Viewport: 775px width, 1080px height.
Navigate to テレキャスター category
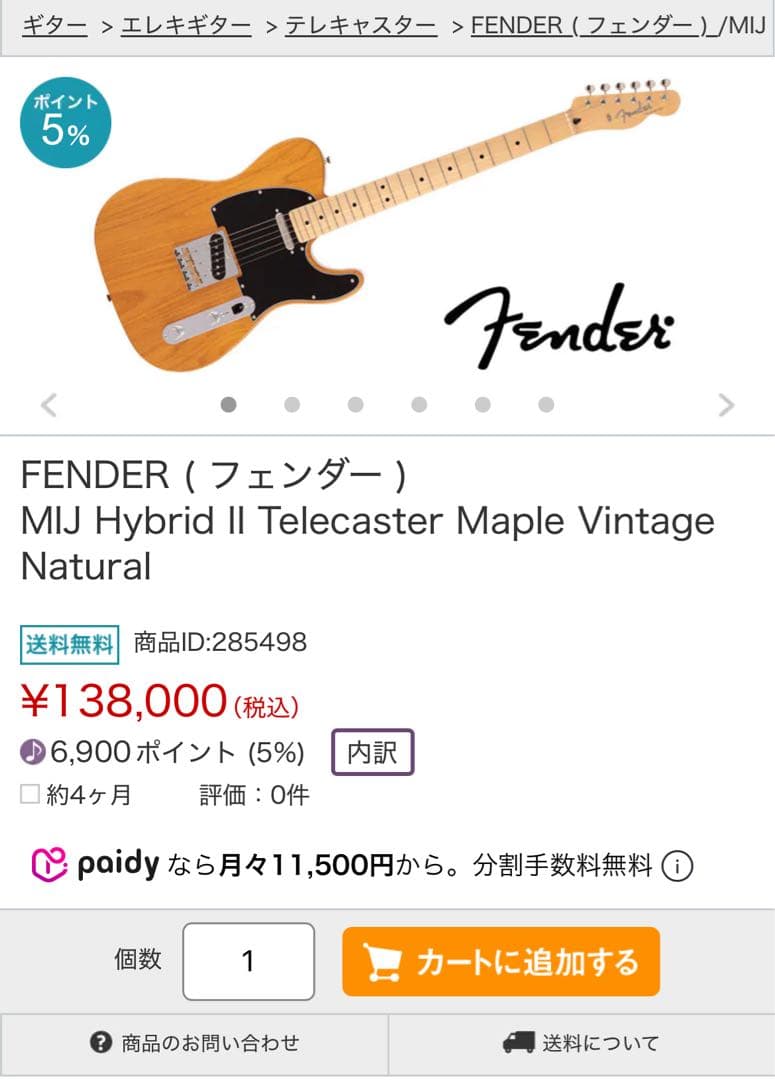click(361, 25)
